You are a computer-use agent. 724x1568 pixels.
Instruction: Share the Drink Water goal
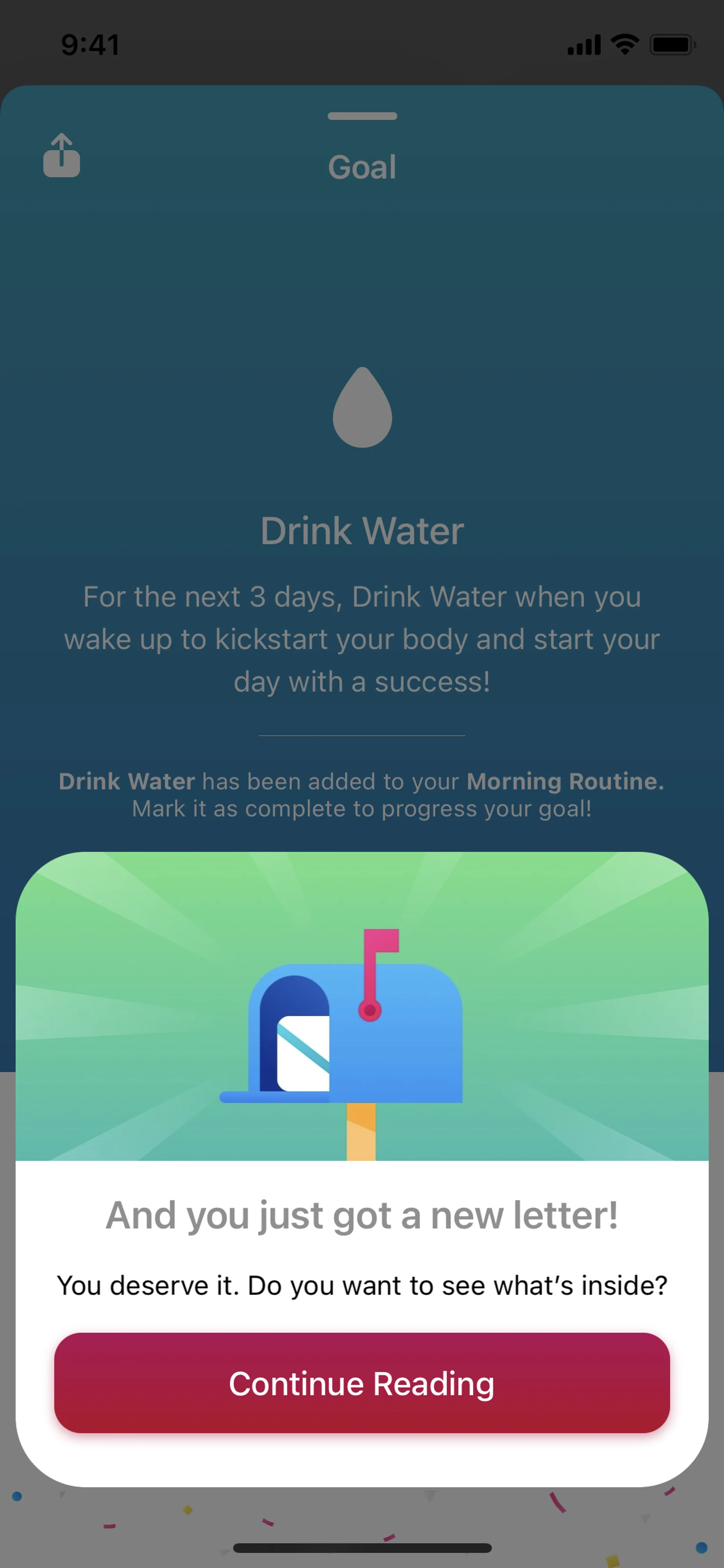point(61,156)
